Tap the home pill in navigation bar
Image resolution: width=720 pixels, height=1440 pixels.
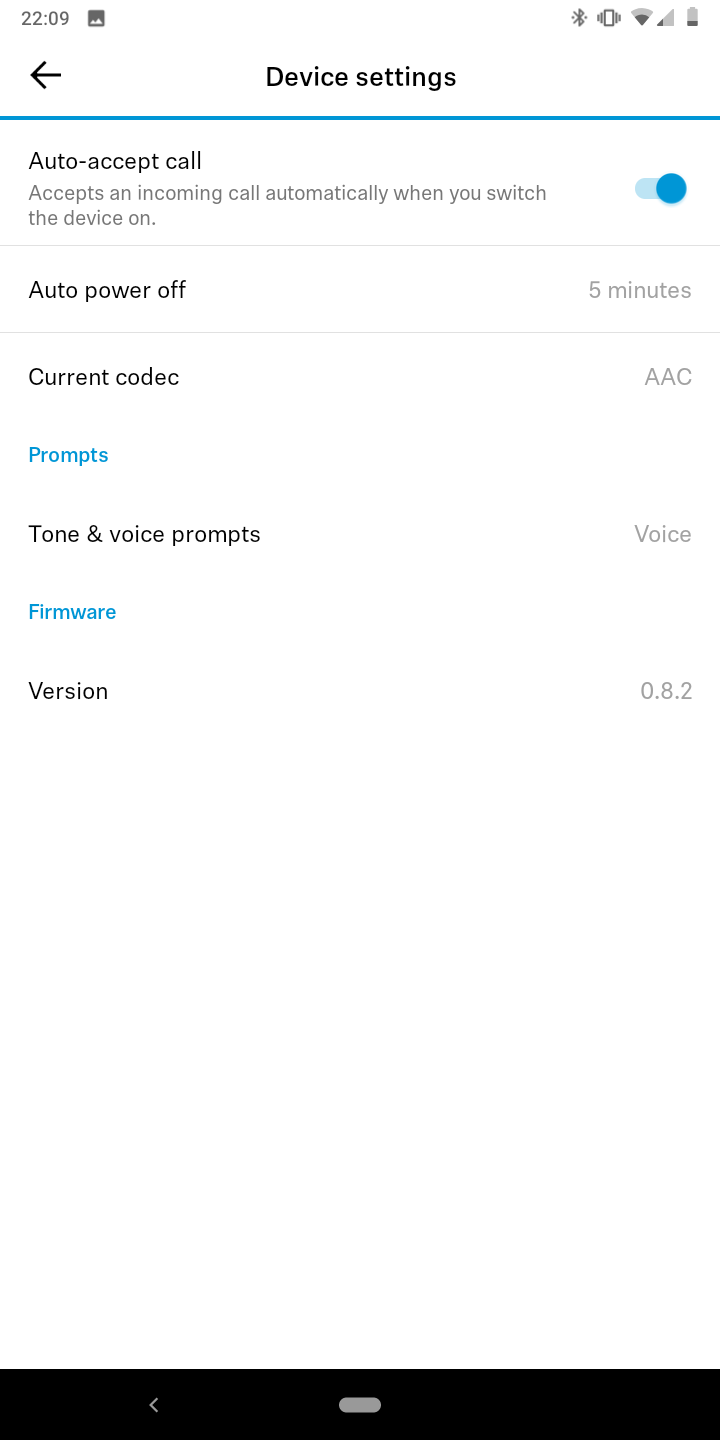point(360,1405)
